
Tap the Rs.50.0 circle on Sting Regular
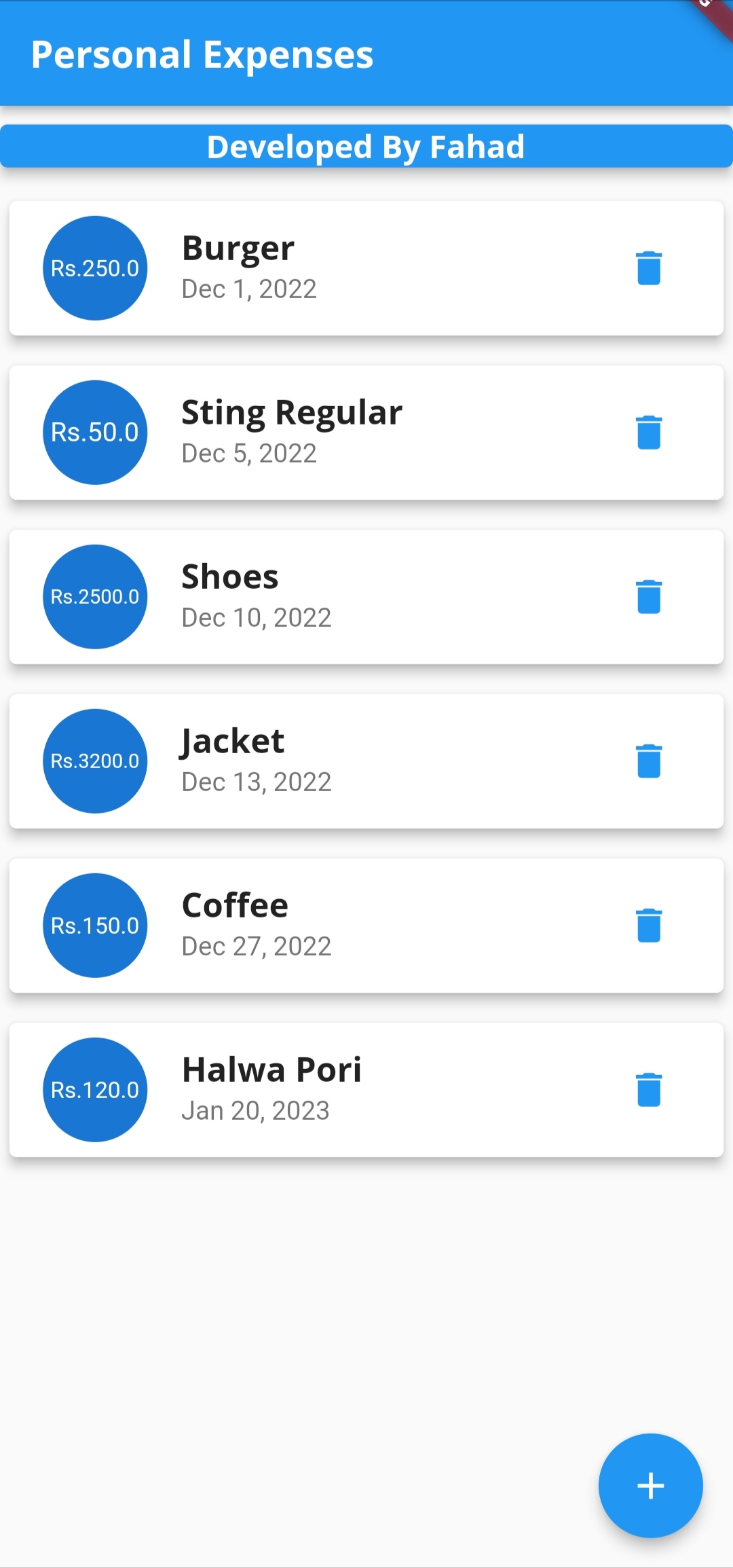click(x=94, y=433)
